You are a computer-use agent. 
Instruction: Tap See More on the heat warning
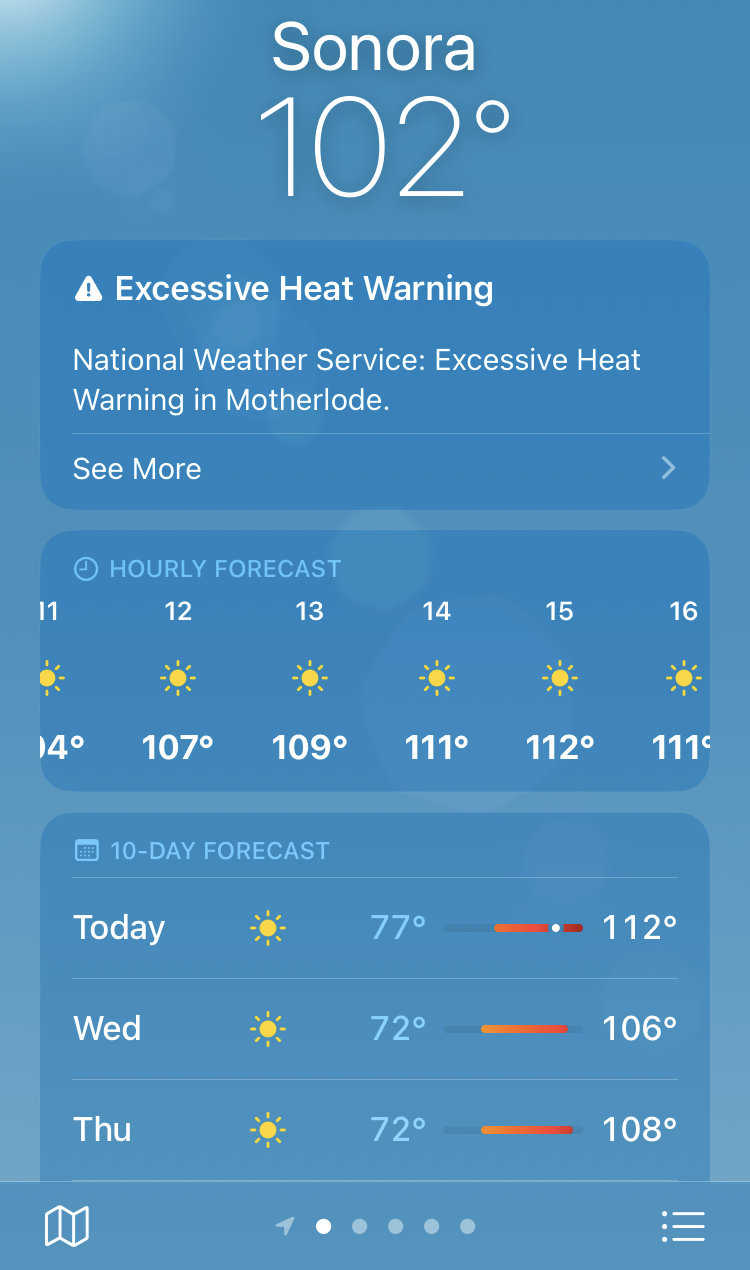[x=375, y=468]
